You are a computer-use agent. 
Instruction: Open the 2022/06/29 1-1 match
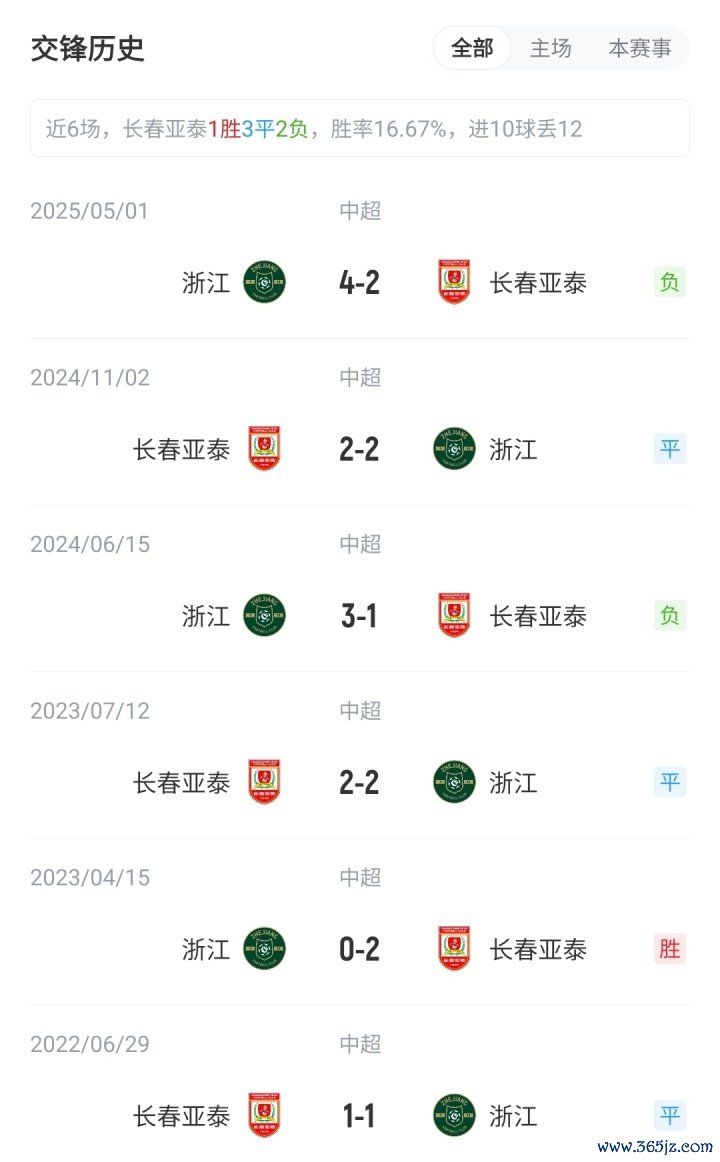[359, 1115]
